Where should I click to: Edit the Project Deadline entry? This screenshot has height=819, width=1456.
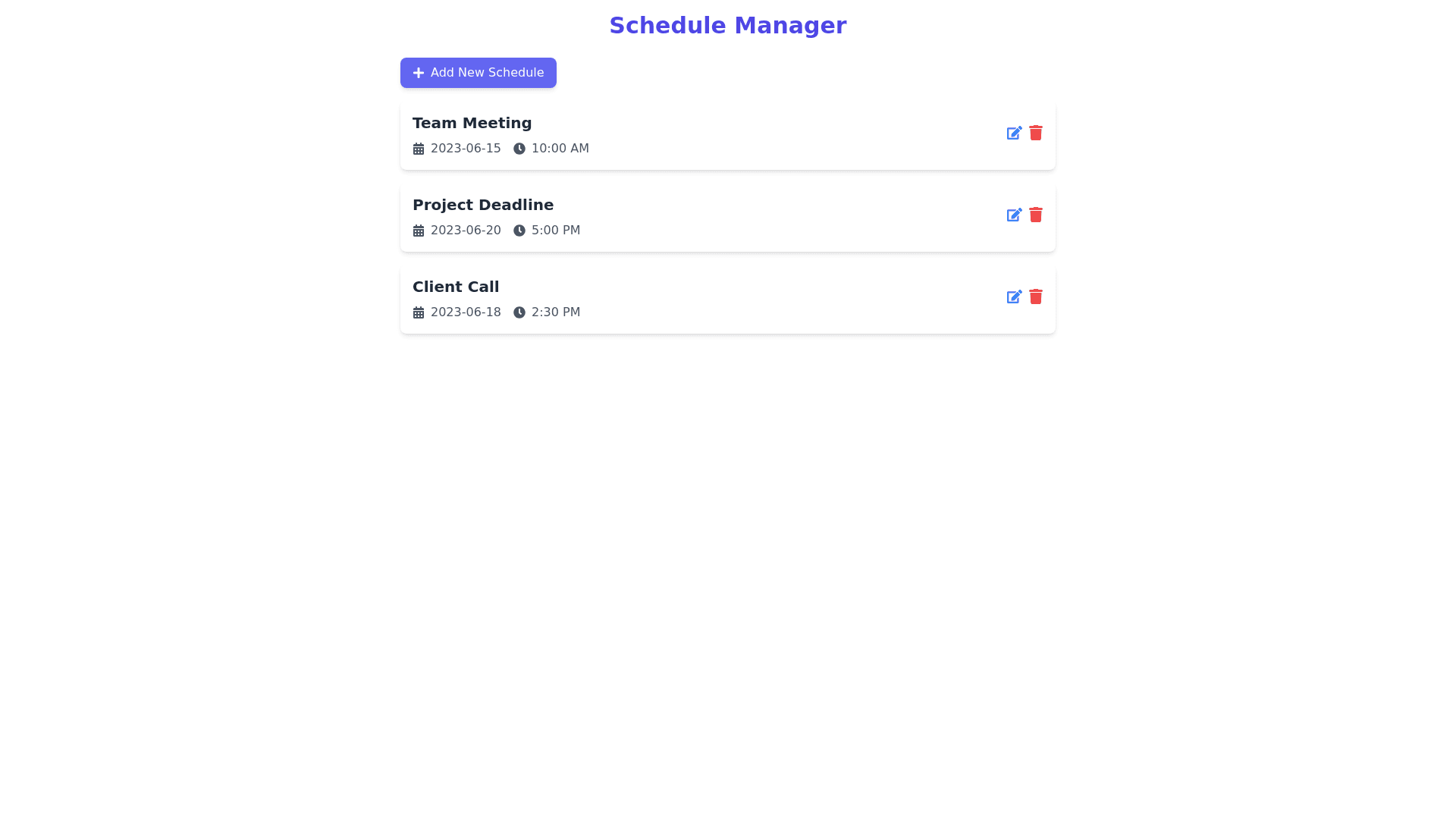pos(1014,215)
